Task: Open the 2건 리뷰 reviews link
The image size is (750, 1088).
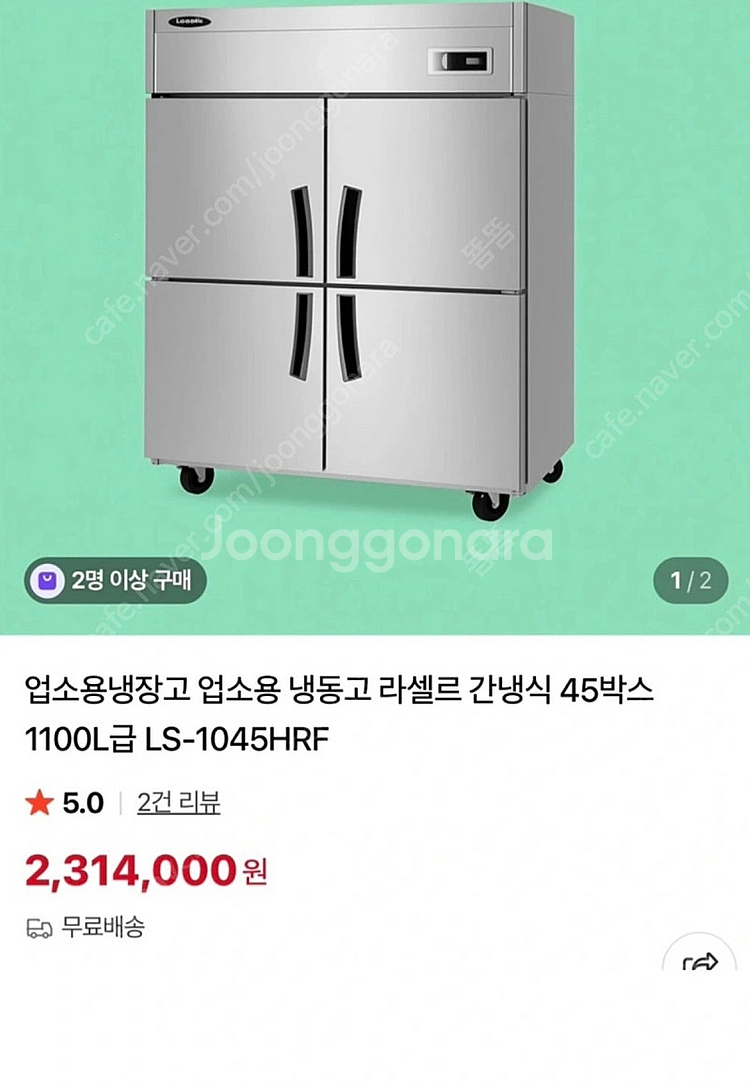Action: (179, 802)
